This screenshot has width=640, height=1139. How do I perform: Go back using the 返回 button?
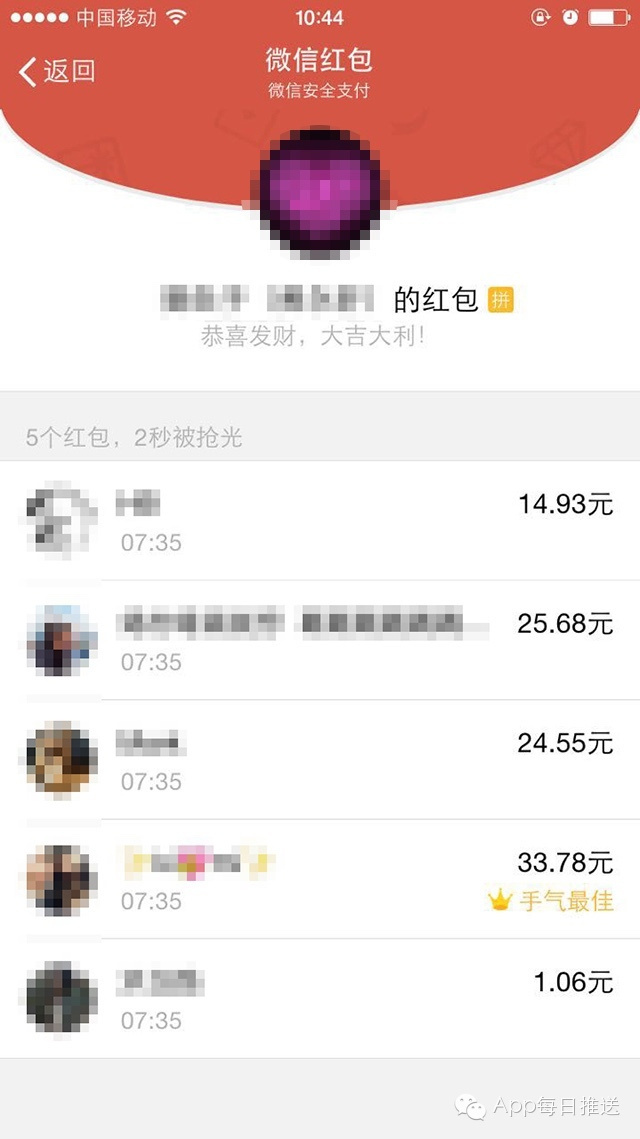tap(57, 71)
